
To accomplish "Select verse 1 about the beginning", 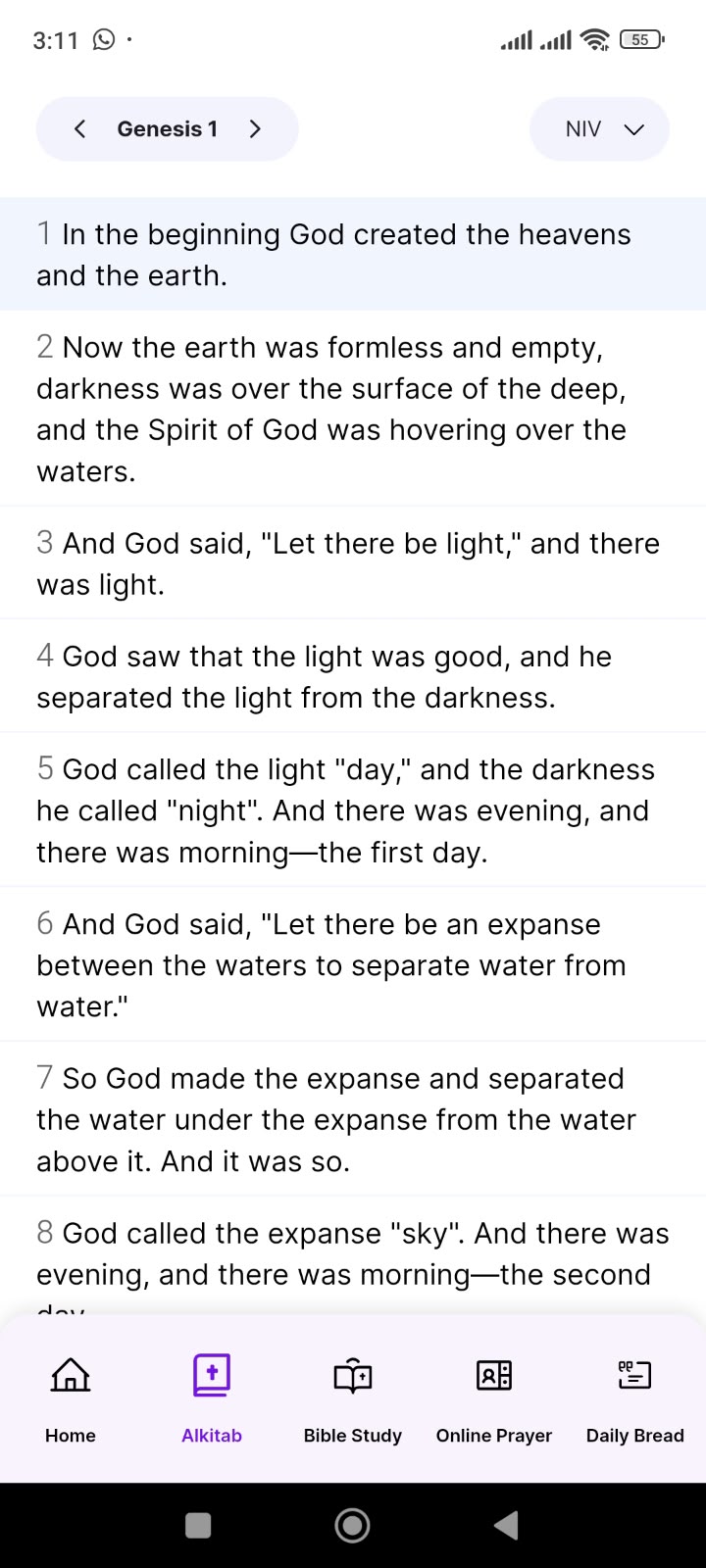I will point(353,254).
